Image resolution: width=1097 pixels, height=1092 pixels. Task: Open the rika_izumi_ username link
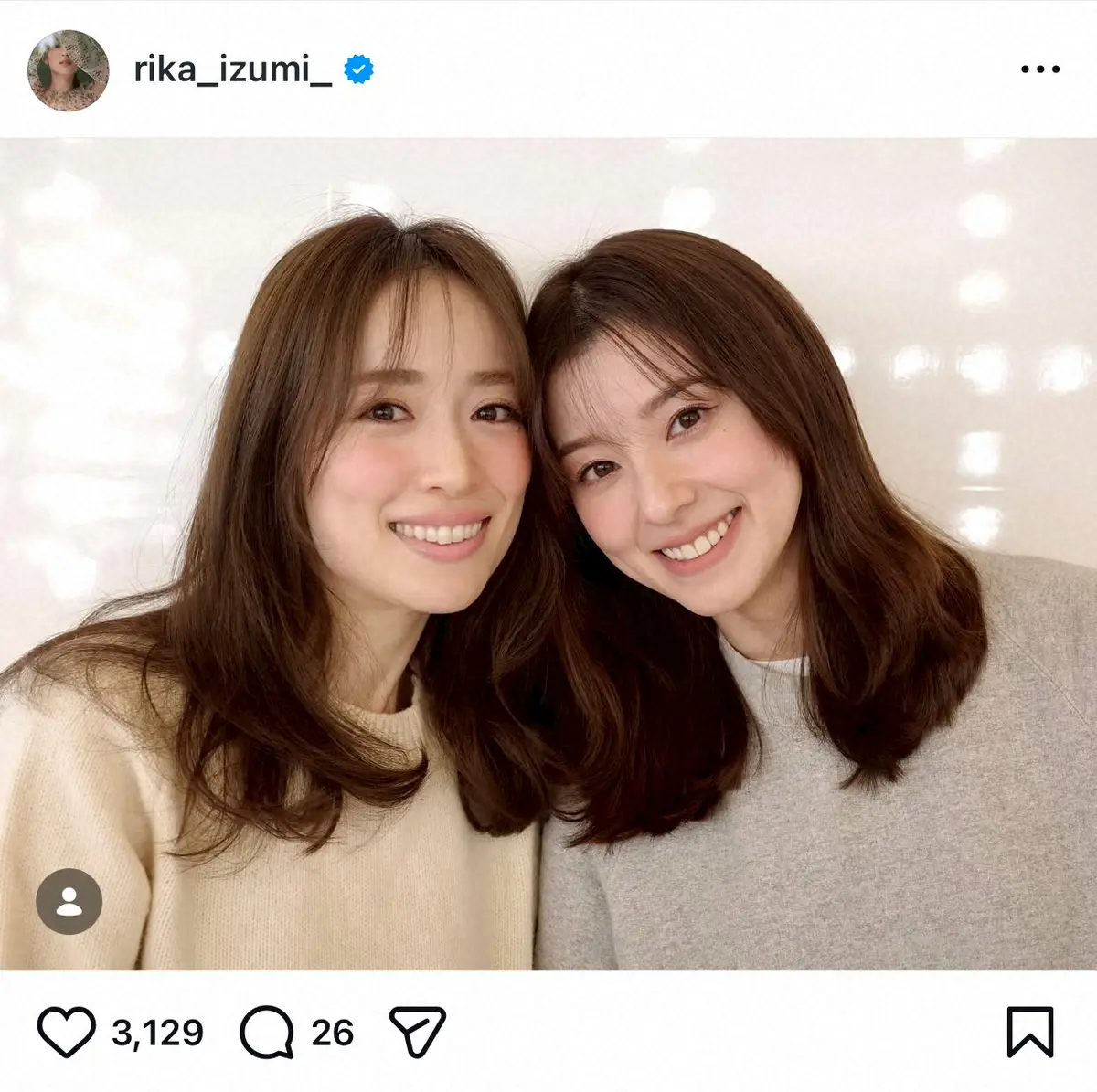232,69
